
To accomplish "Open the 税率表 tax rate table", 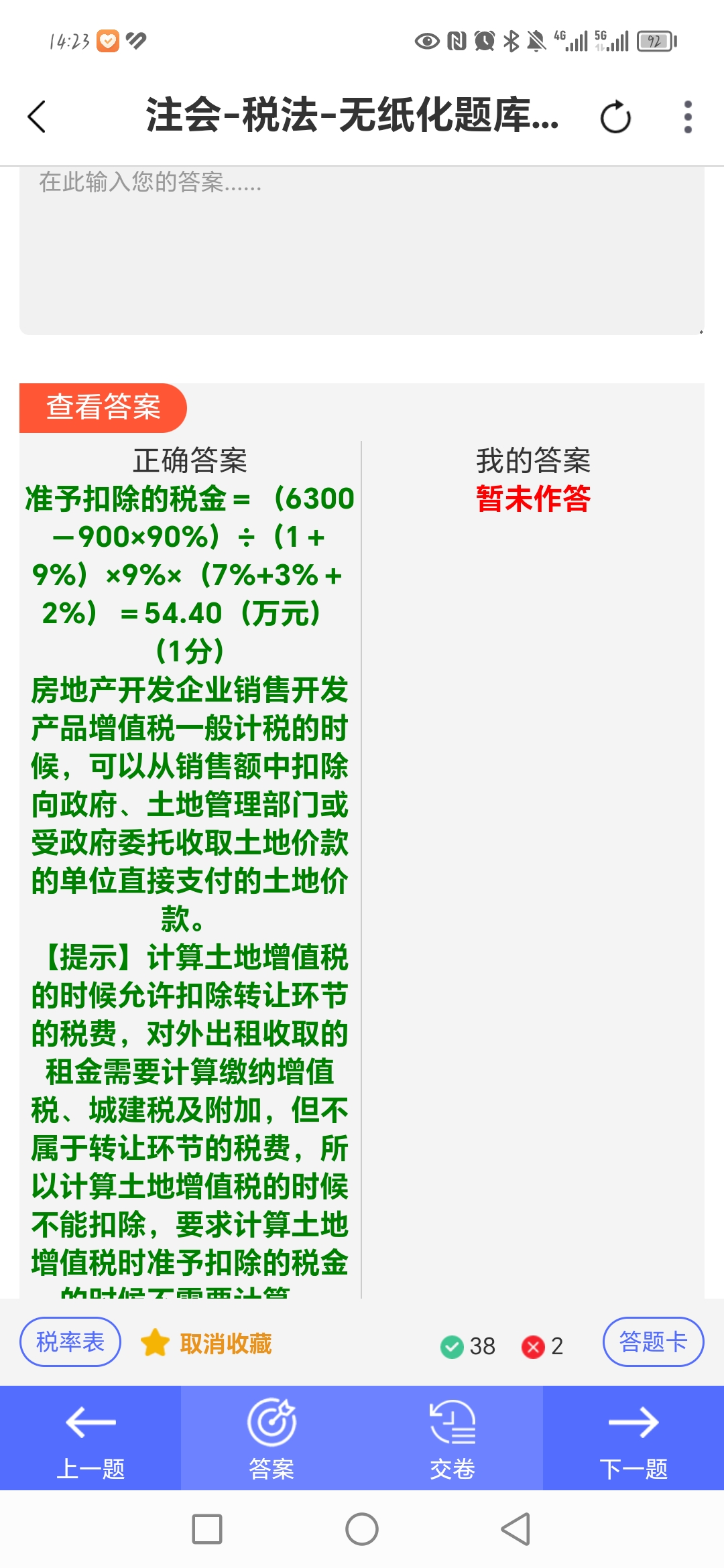I will pos(70,1342).
